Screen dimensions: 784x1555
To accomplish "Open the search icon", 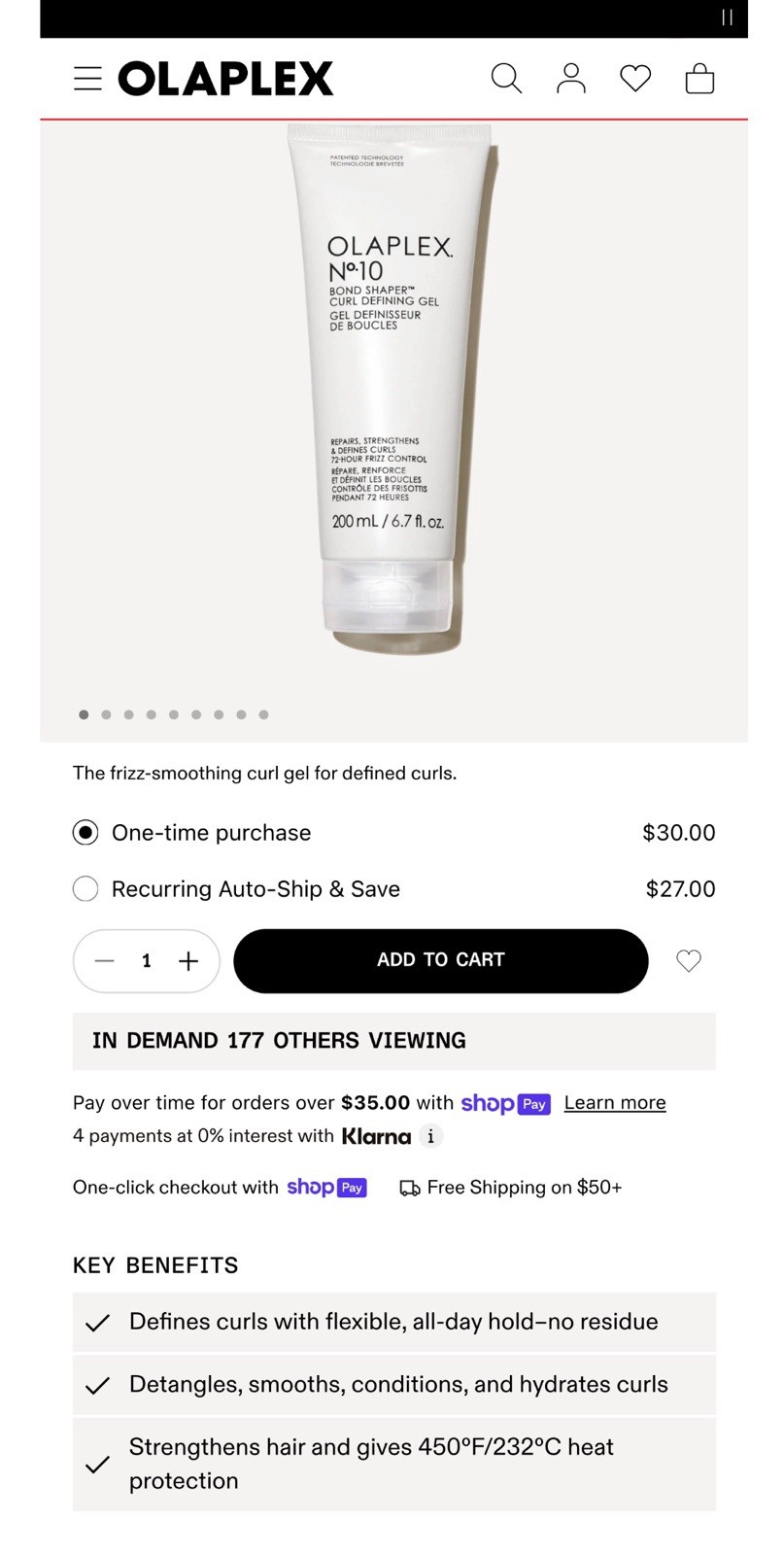I will click(506, 79).
